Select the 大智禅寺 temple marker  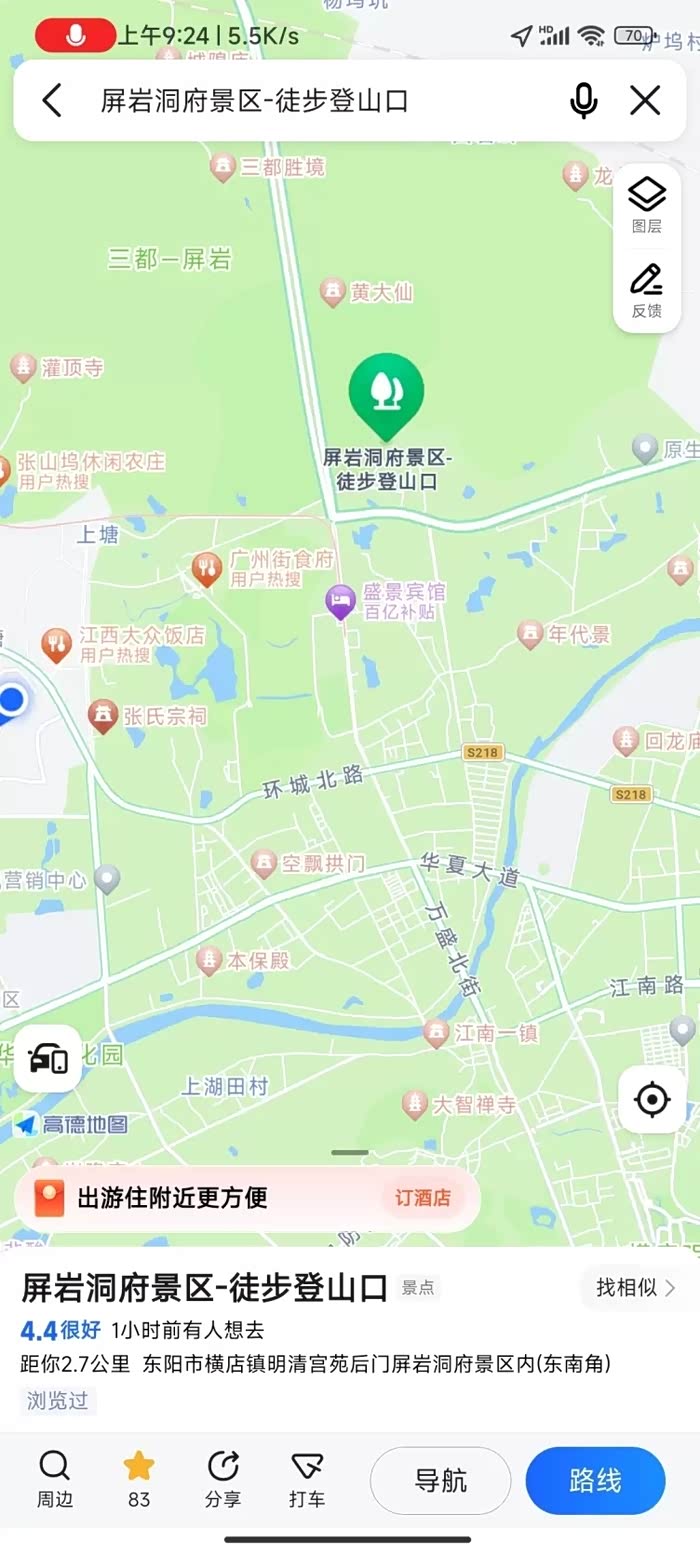coord(415,1105)
